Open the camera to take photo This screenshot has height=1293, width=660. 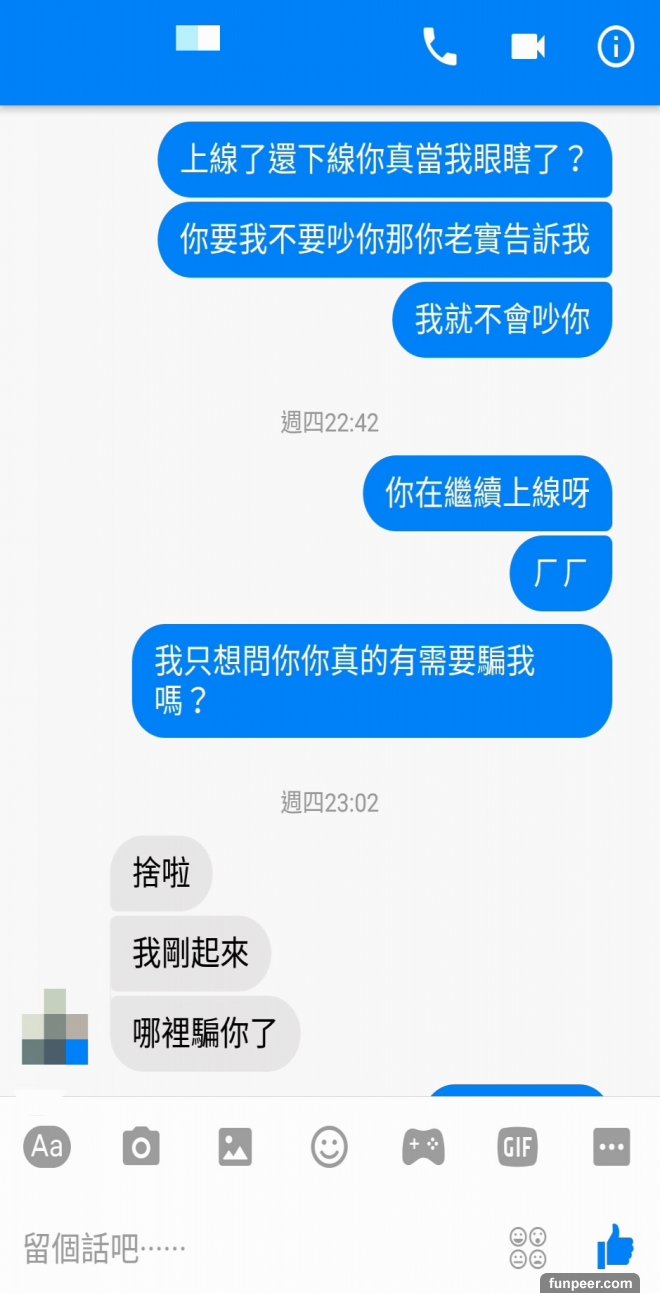point(141,1146)
